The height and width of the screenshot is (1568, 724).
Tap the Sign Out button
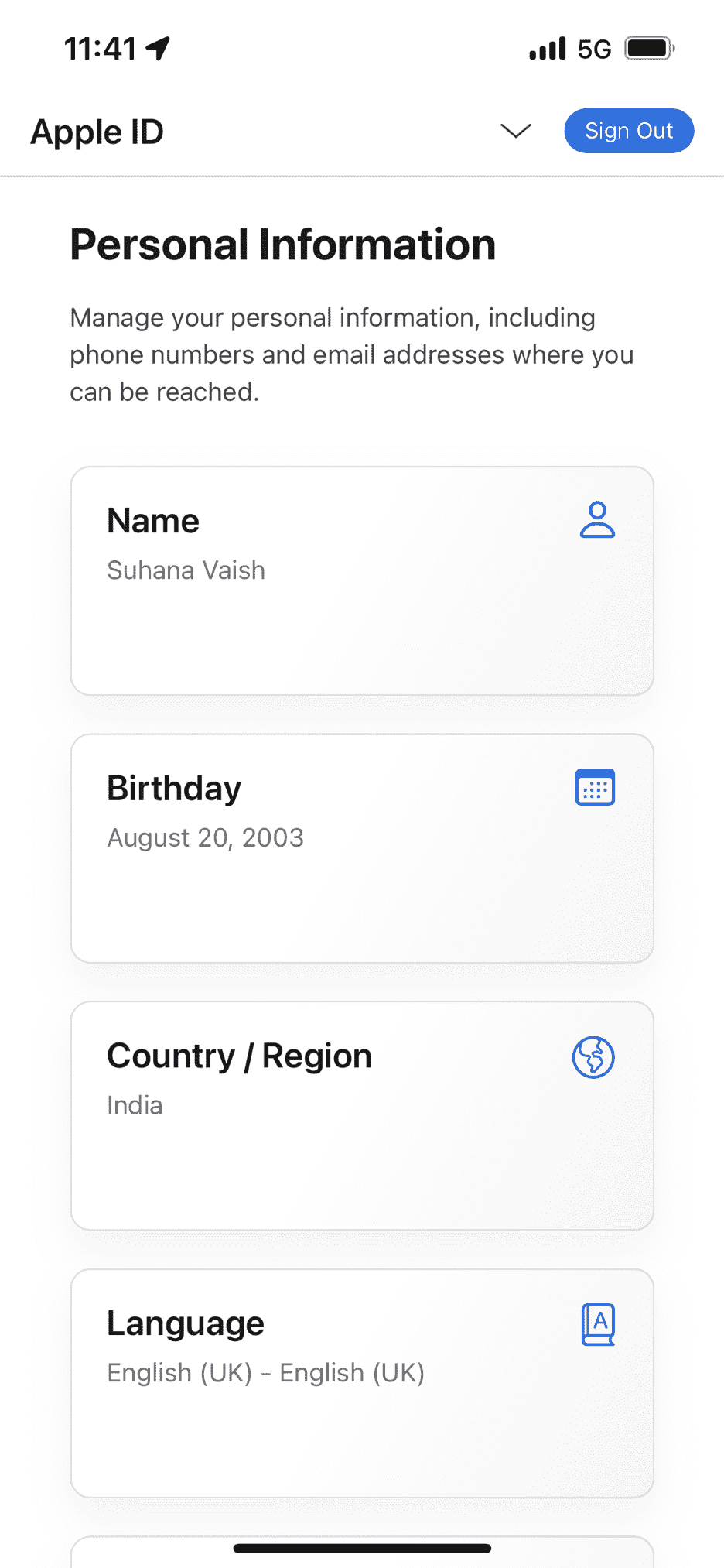(629, 131)
